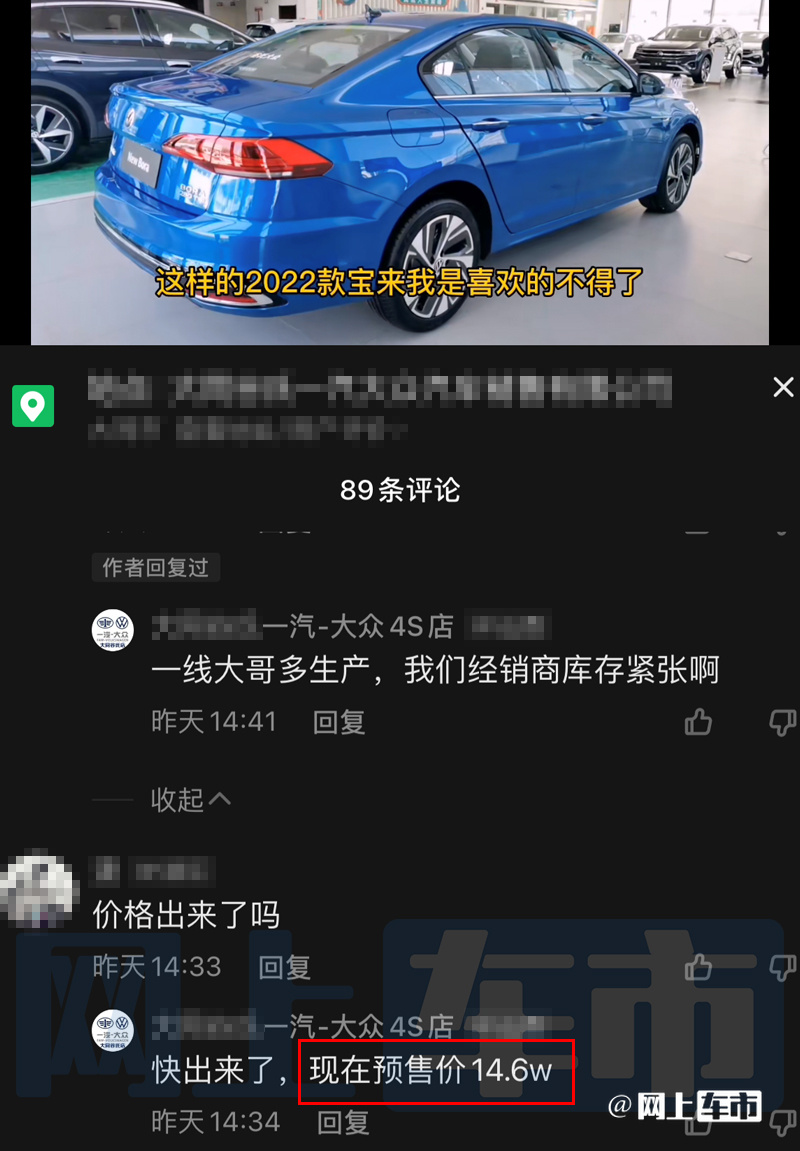
Task: Collapse replies with 收起
Action: 190,800
